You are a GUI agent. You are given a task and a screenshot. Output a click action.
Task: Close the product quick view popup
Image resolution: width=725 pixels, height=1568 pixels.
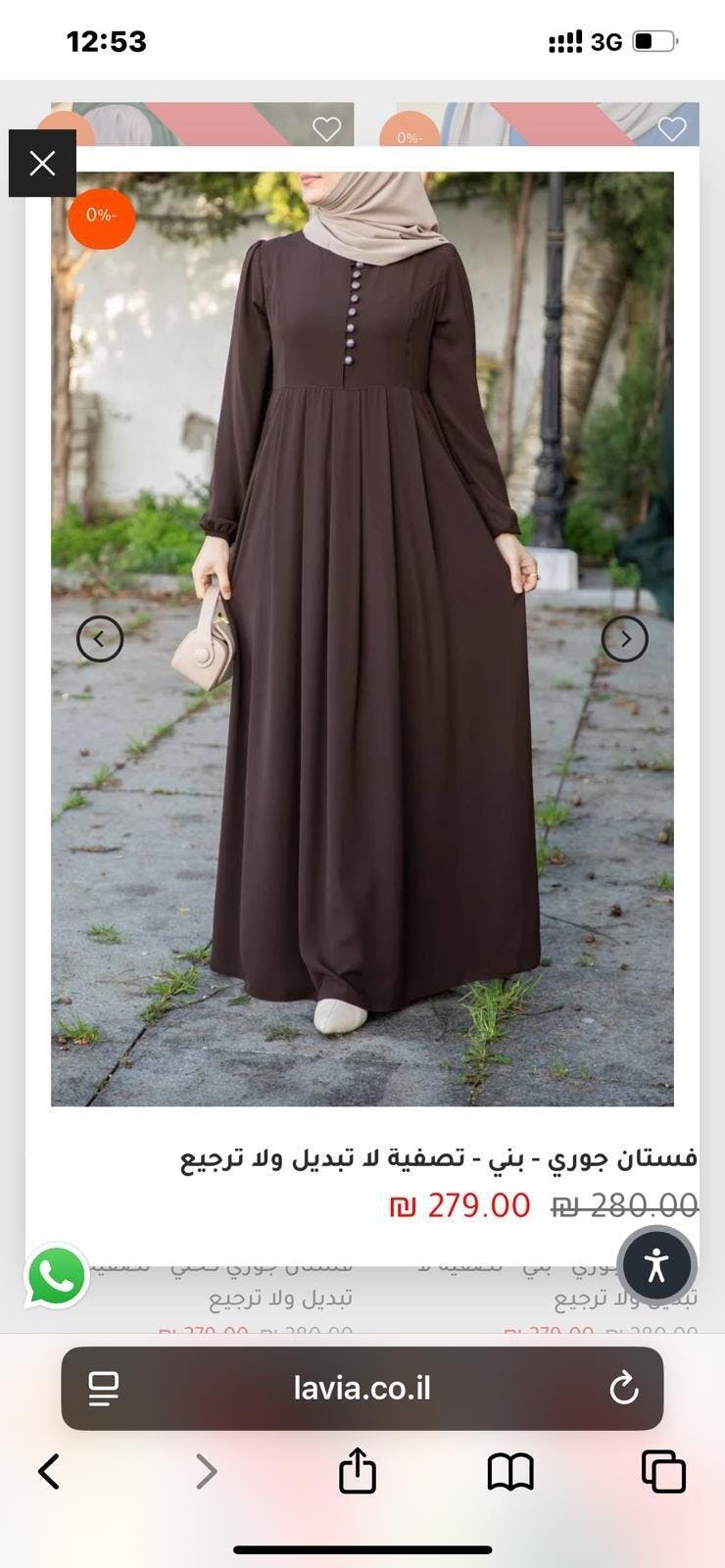(42, 164)
